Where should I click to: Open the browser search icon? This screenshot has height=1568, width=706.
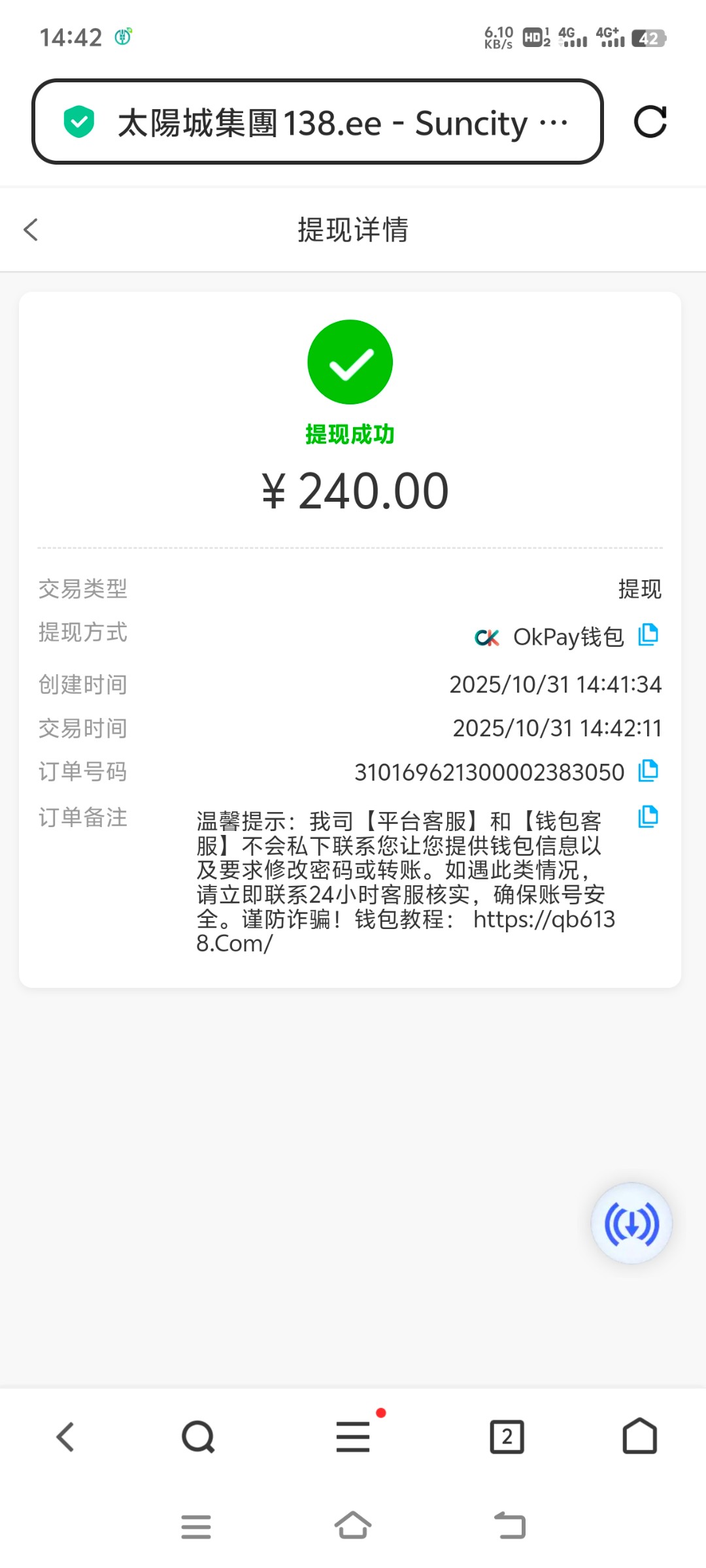point(198,1435)
